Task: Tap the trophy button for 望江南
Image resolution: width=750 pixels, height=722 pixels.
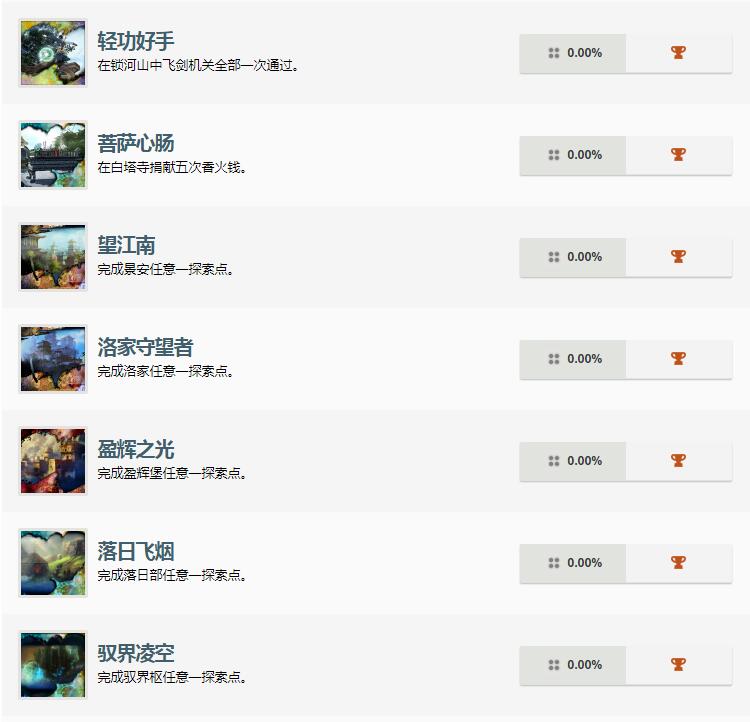Action: tap(678, 257)
